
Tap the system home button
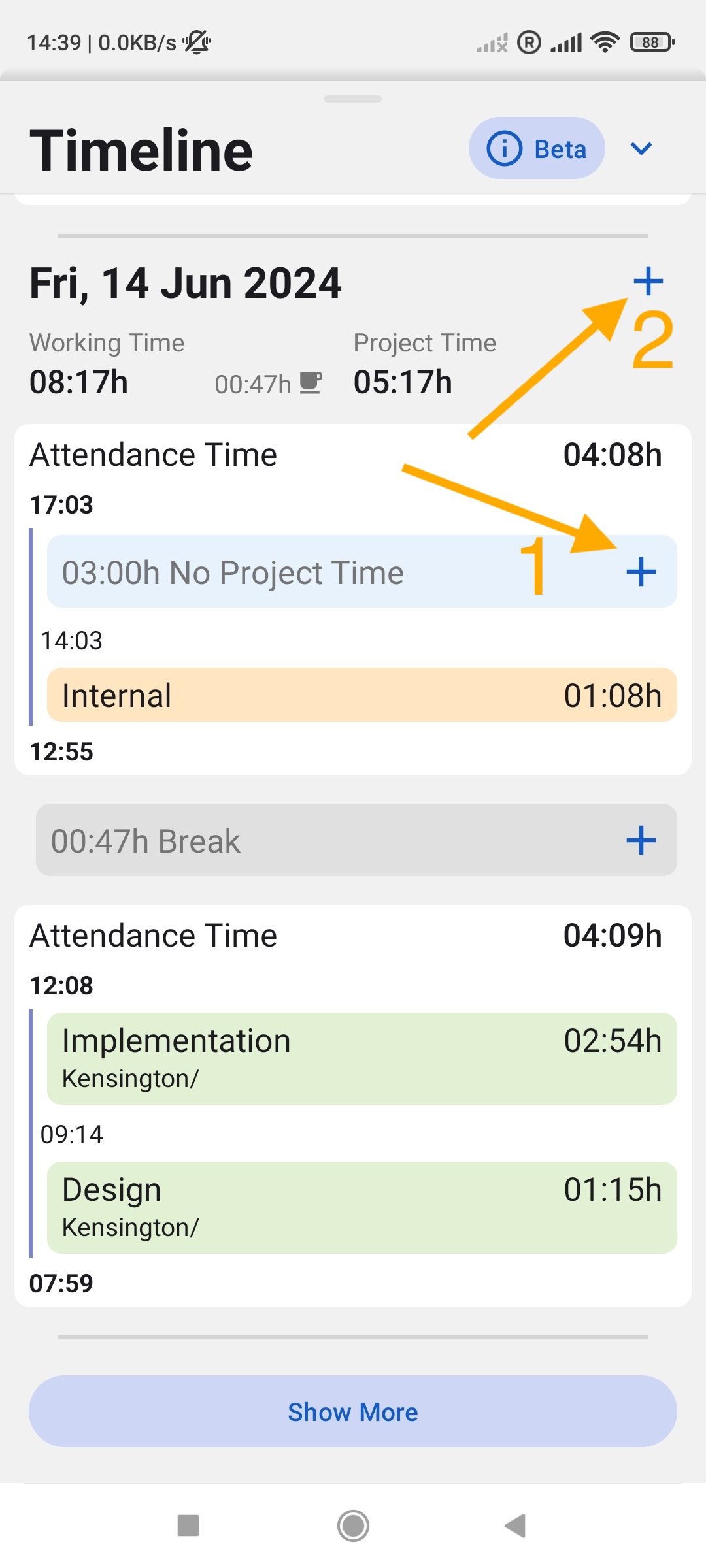353,1526
